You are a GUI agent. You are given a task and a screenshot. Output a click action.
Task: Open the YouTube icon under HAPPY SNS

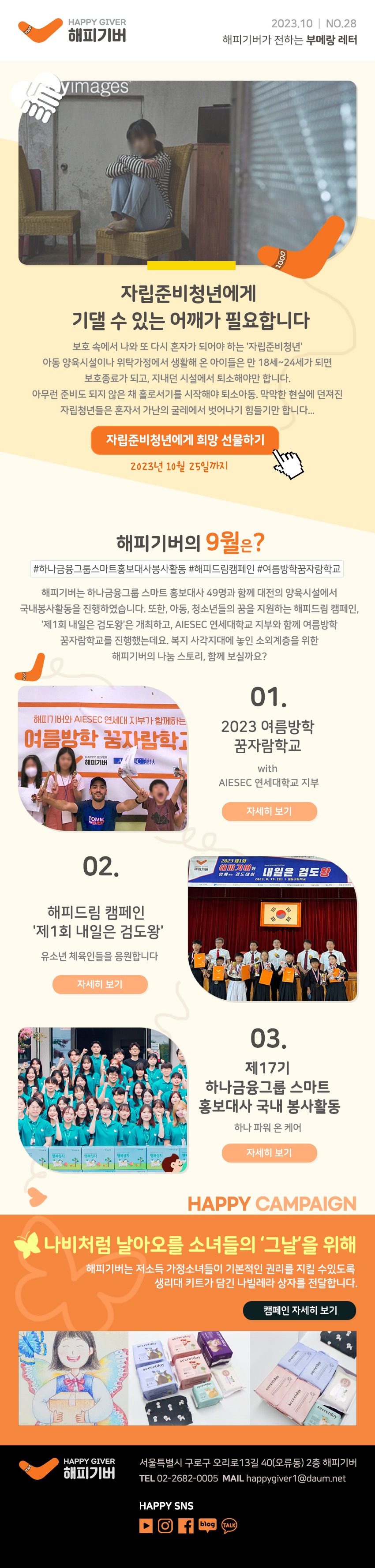[146, 1525]
